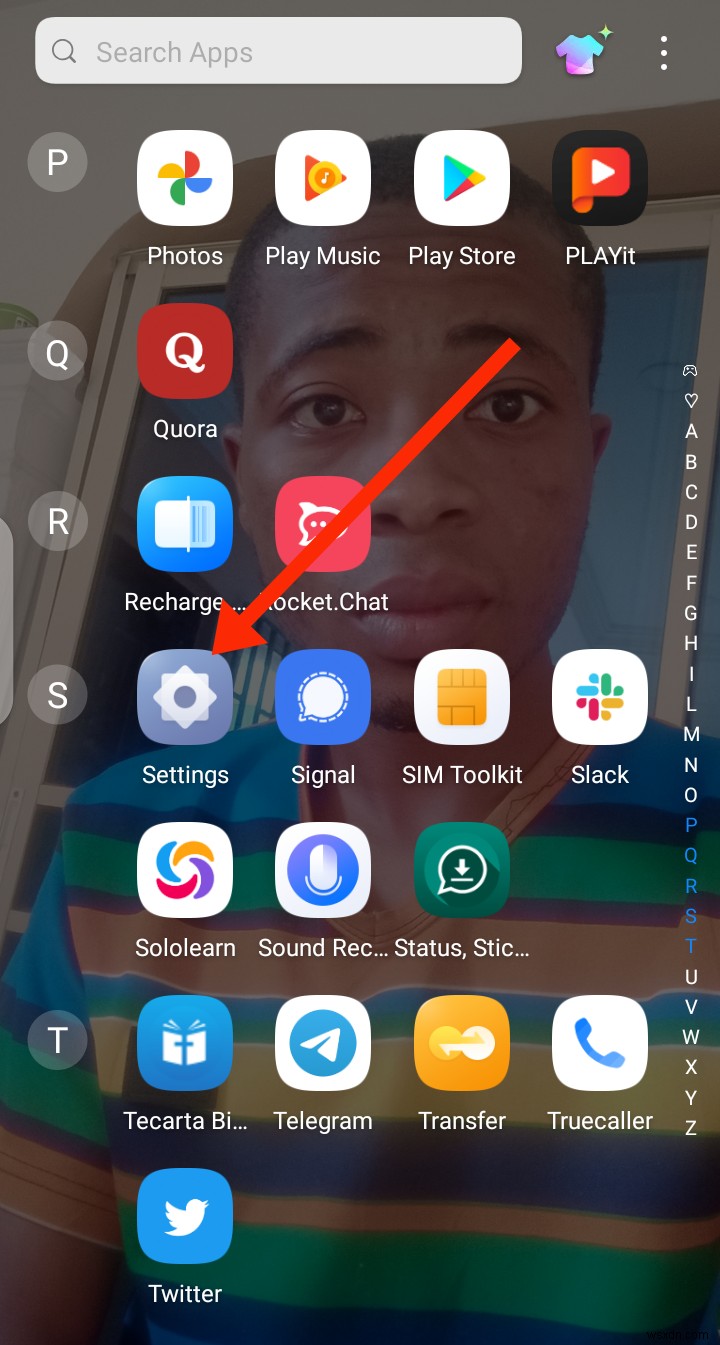720x1345 pixels.
Task: Open the Tecarta Bible app
Action: 185,1043
